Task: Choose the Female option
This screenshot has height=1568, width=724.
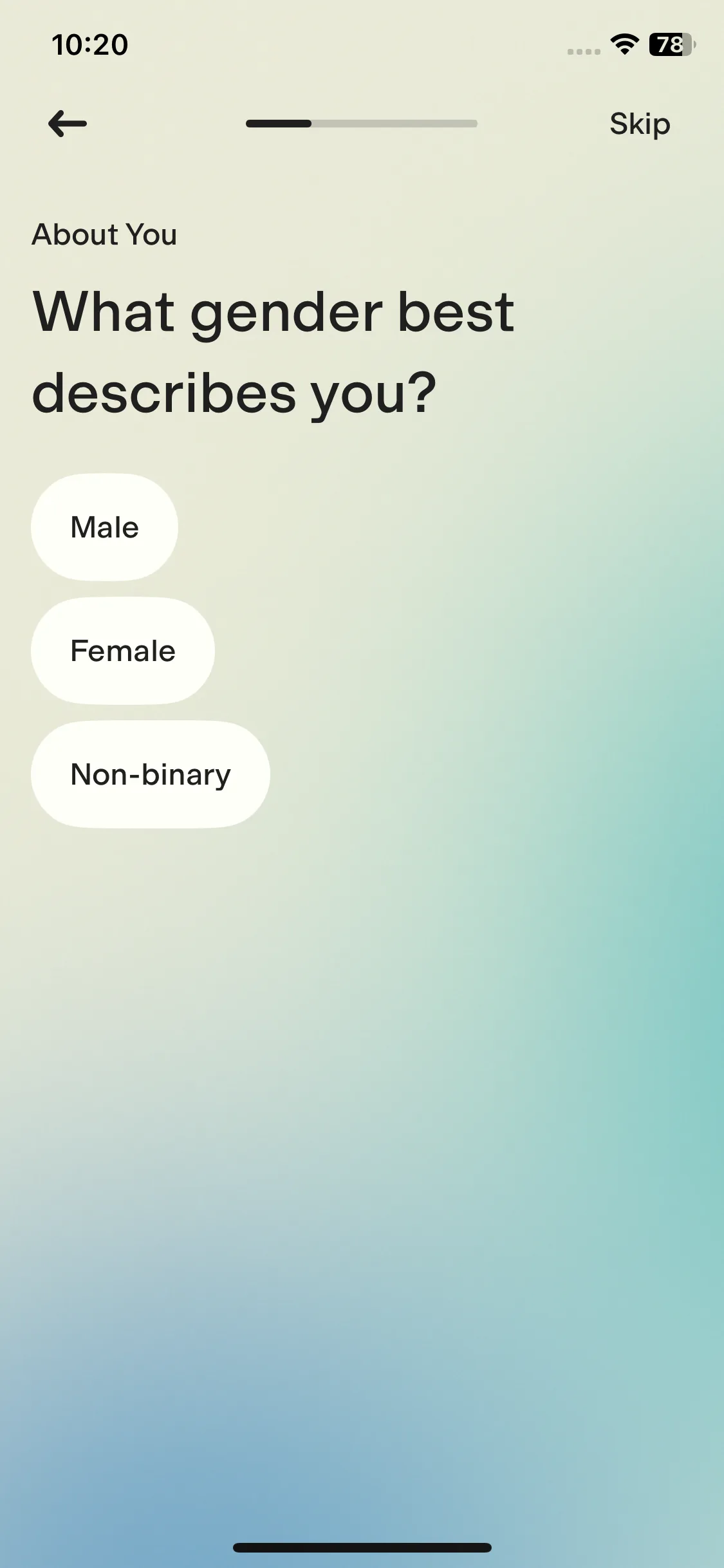Action: pyautogui.click(x=123, y=651)
